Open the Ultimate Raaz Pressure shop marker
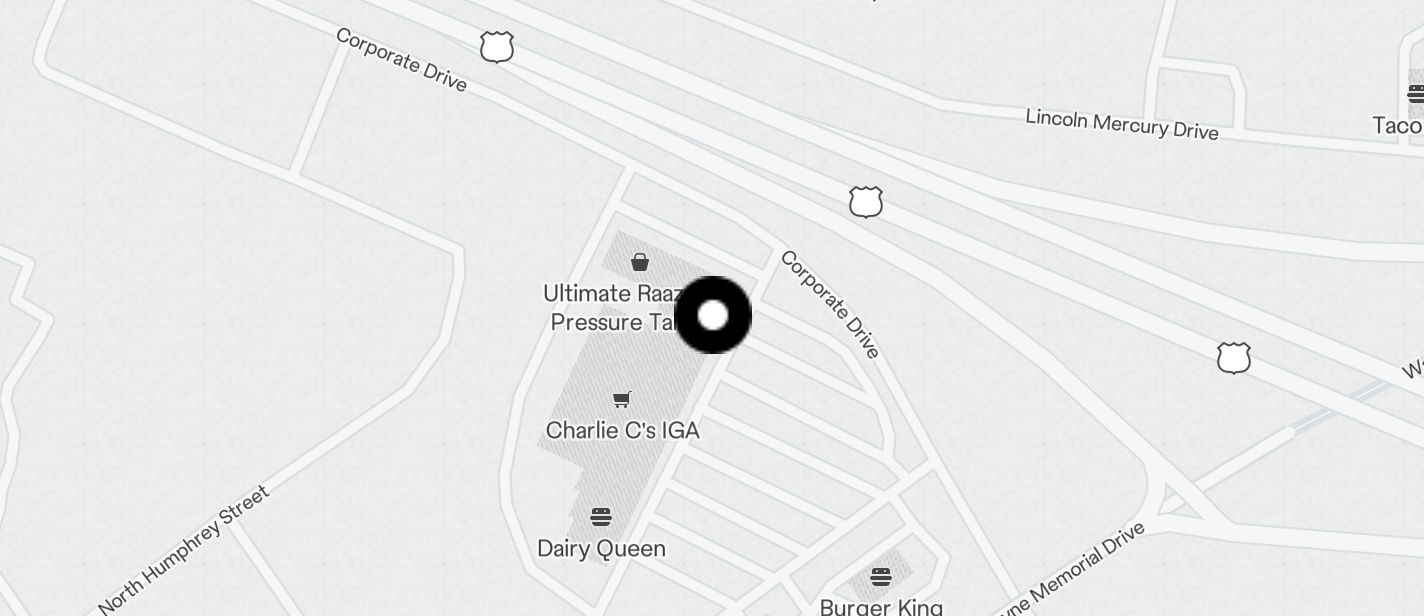Viewport: 1424px width, 616px height. pos(640,263)
